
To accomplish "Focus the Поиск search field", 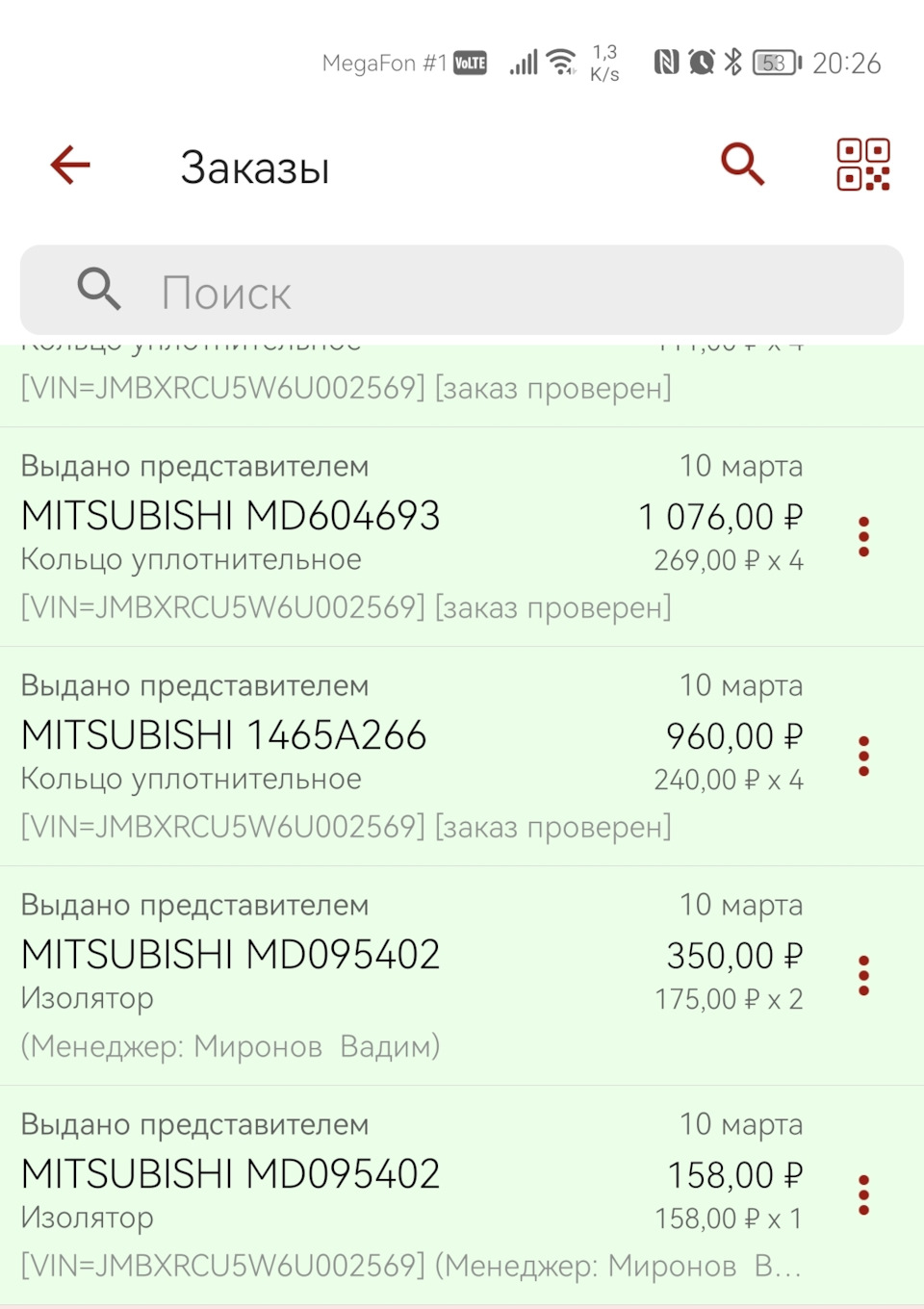I will [462, 291].
